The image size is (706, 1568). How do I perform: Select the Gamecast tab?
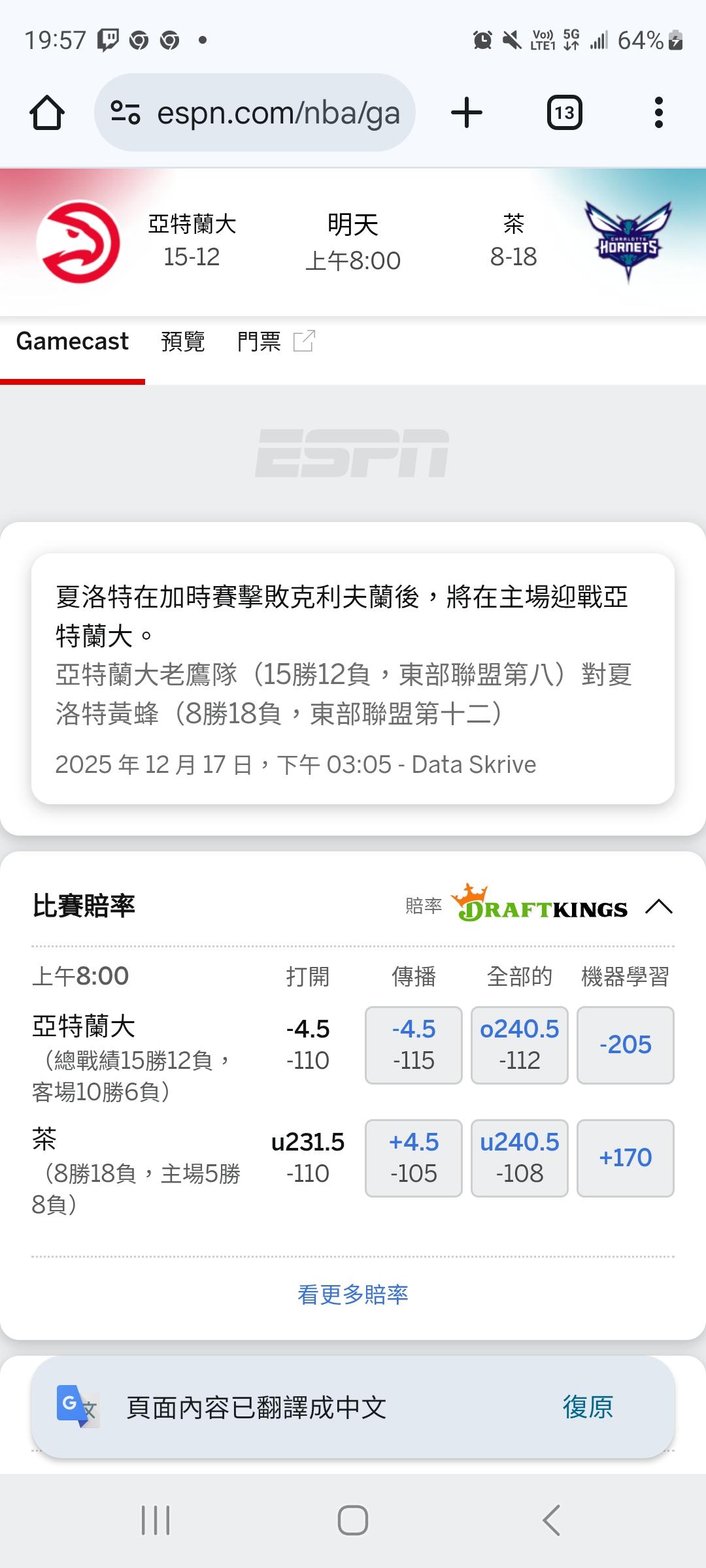(x=73, y=341)
